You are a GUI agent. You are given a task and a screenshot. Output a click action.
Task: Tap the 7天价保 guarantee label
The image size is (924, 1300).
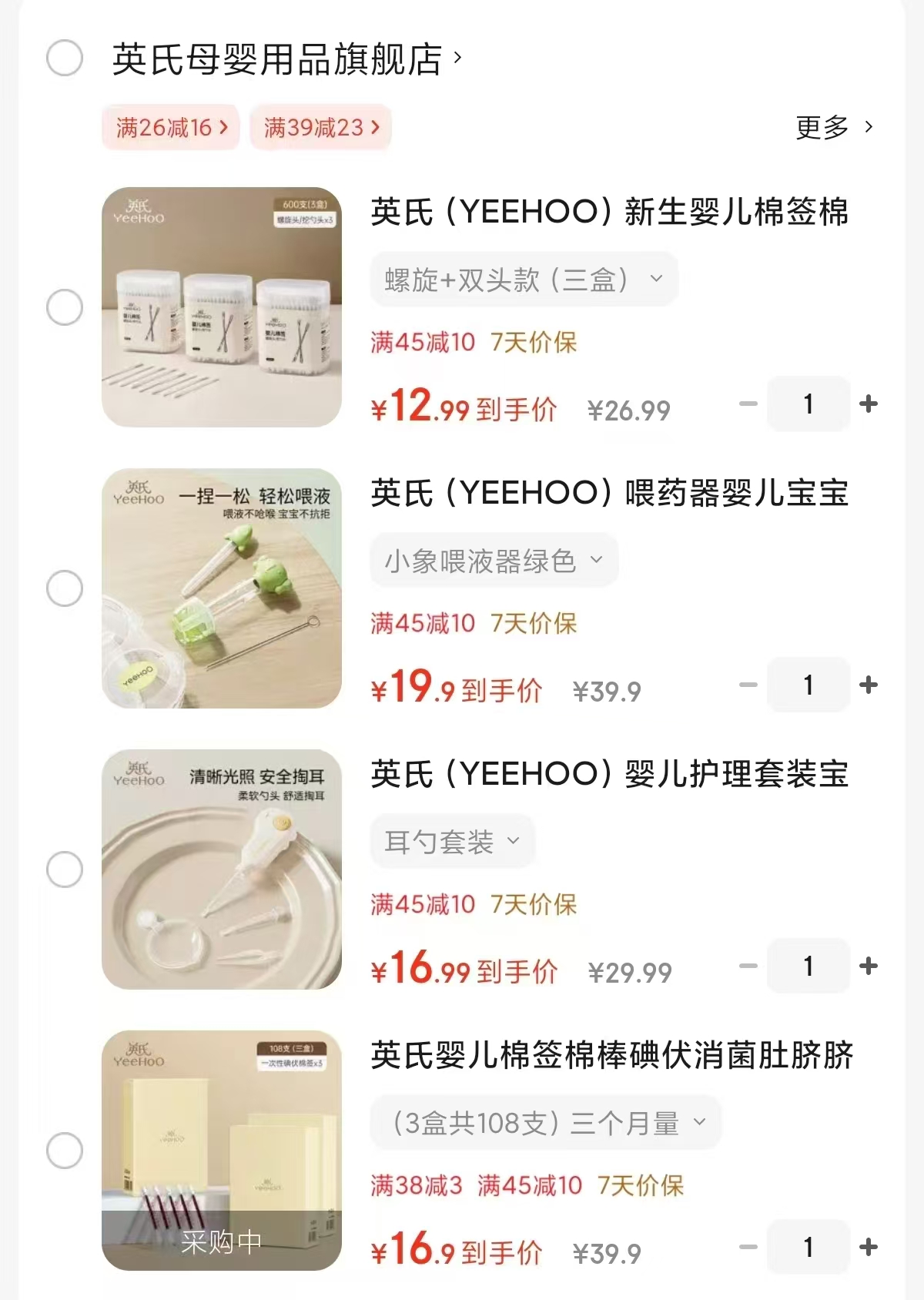pyautogui.click(x=534, y=343)
